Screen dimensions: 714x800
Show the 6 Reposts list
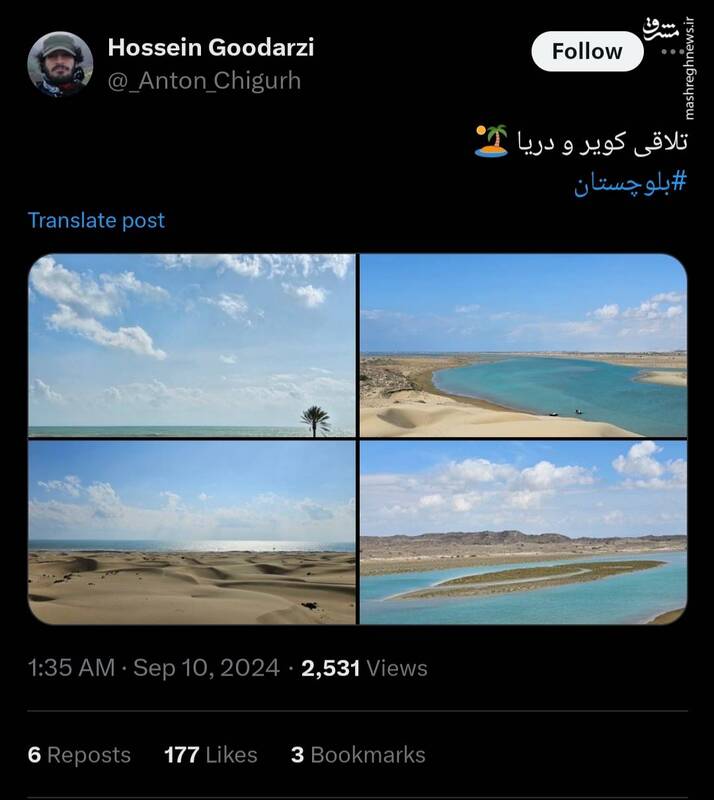(79, 755)
